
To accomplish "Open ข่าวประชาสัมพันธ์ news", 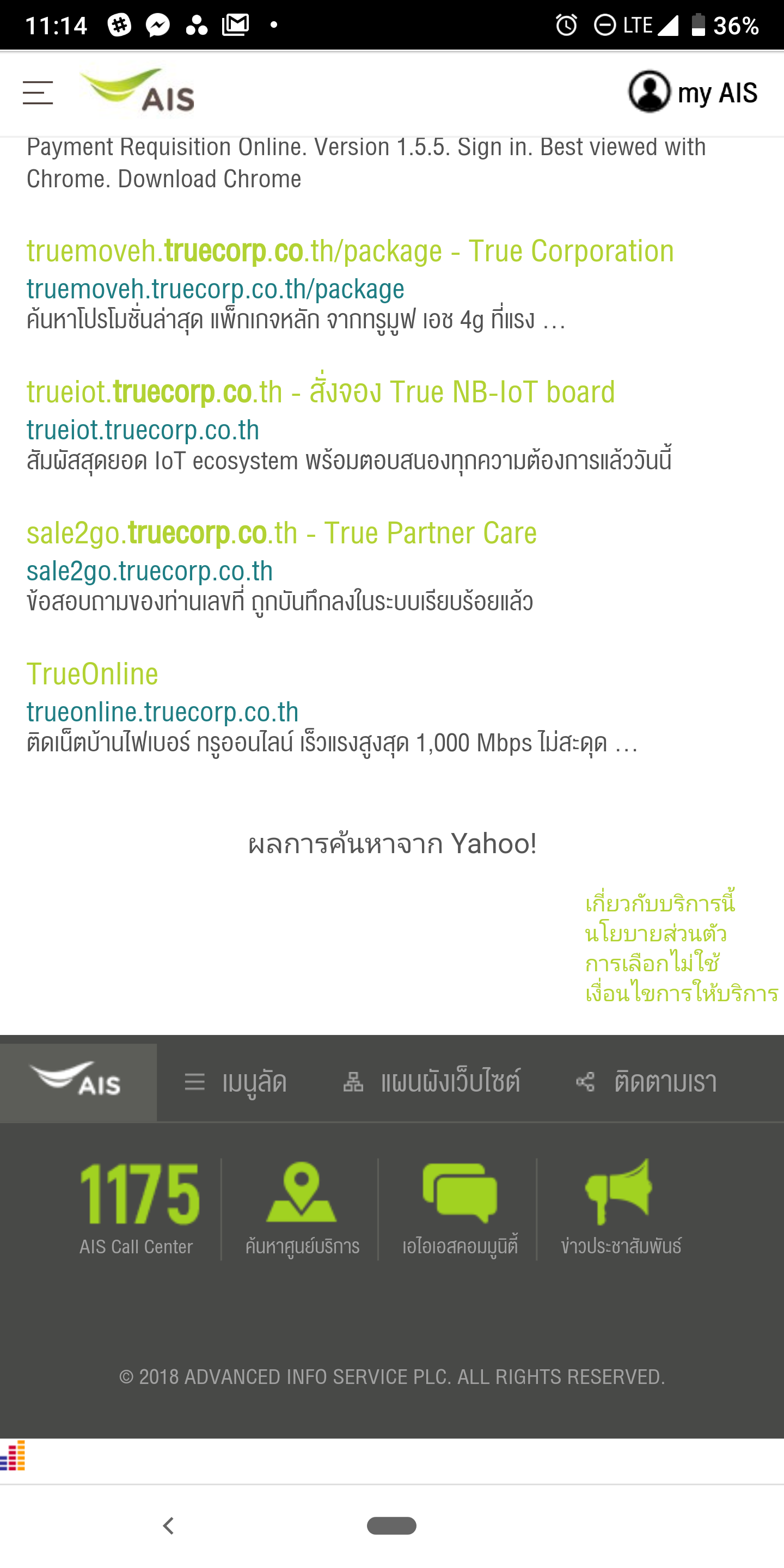I will click(620, 1208).
